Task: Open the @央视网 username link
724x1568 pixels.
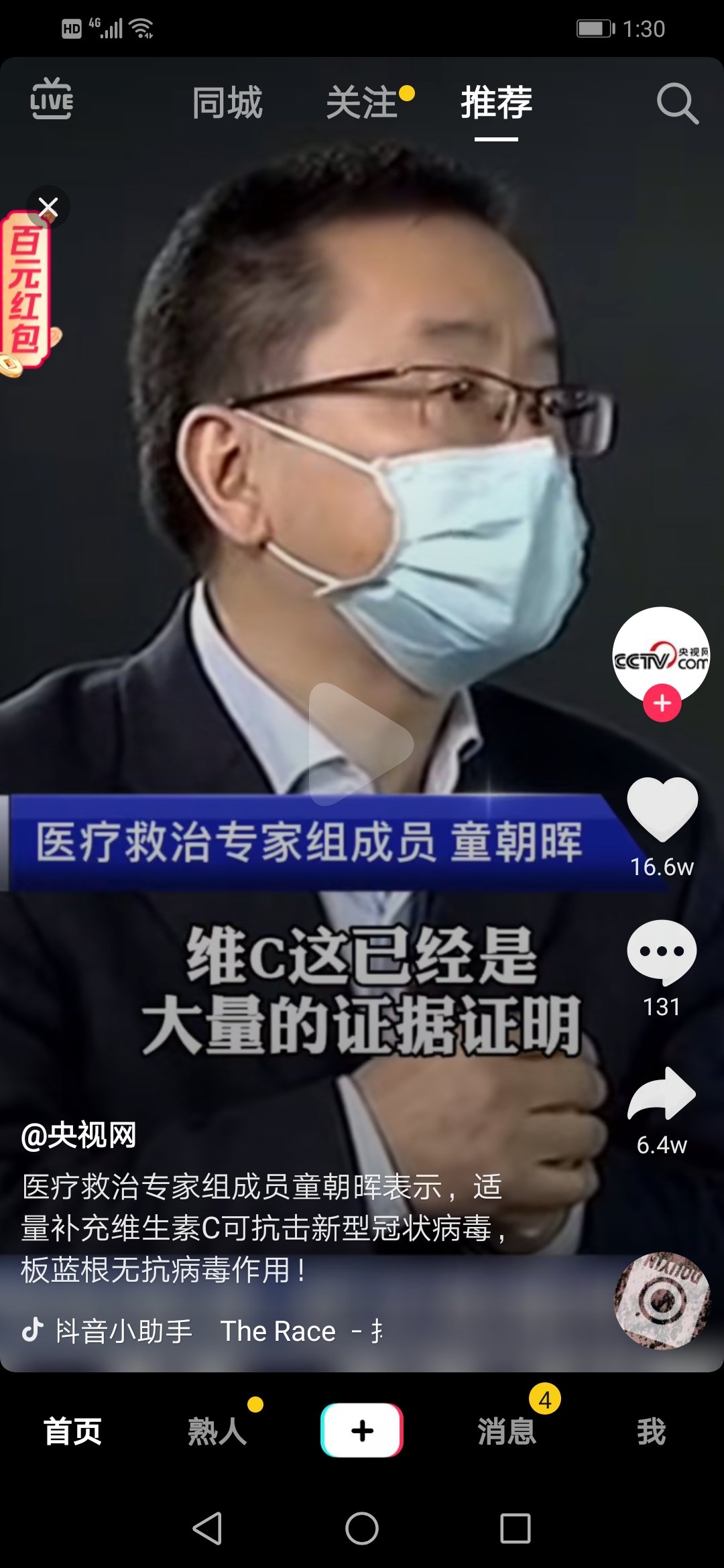Action: click(x=79, y=1134)
